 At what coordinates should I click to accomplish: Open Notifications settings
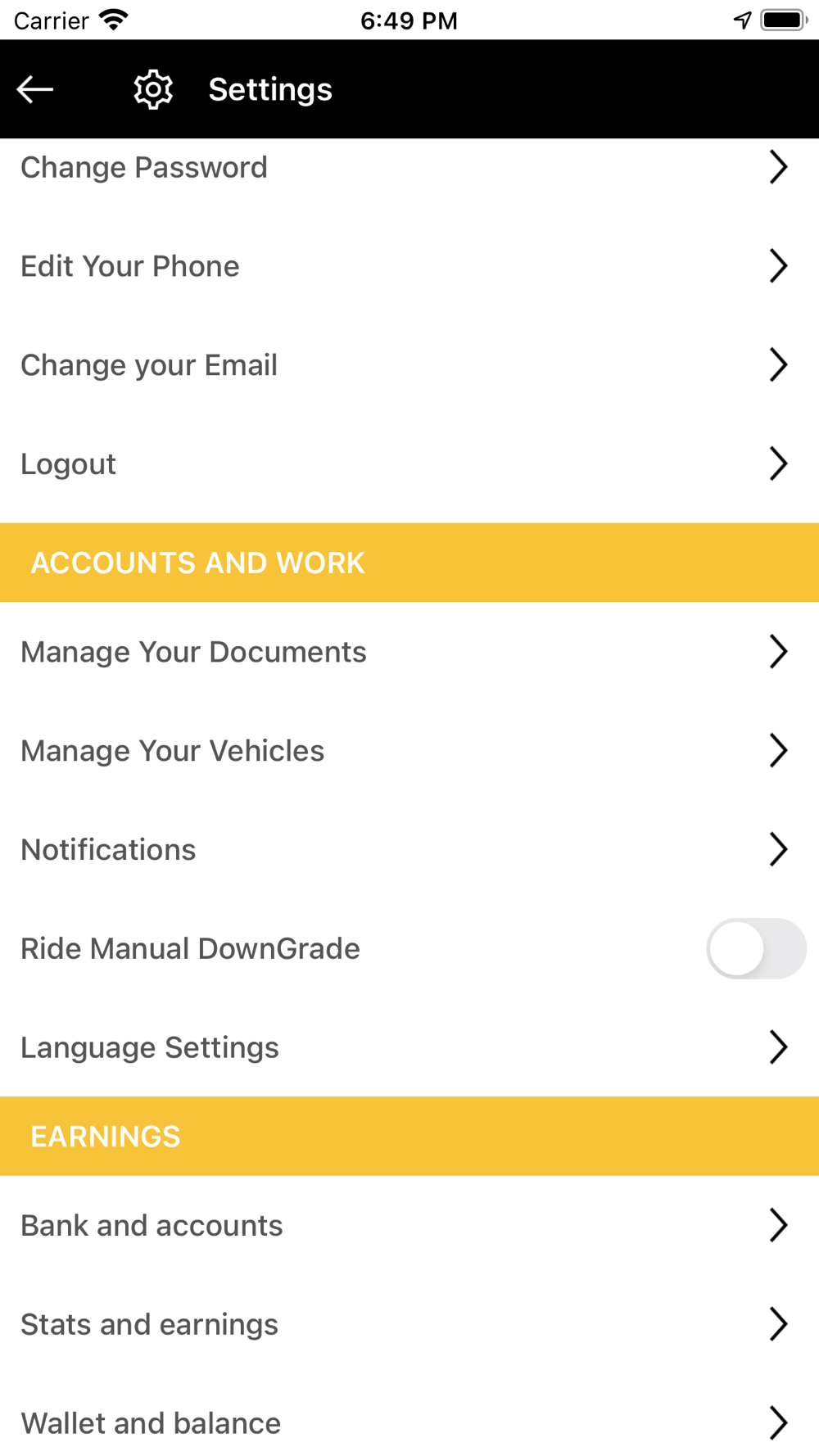click(x=409, y=850)
